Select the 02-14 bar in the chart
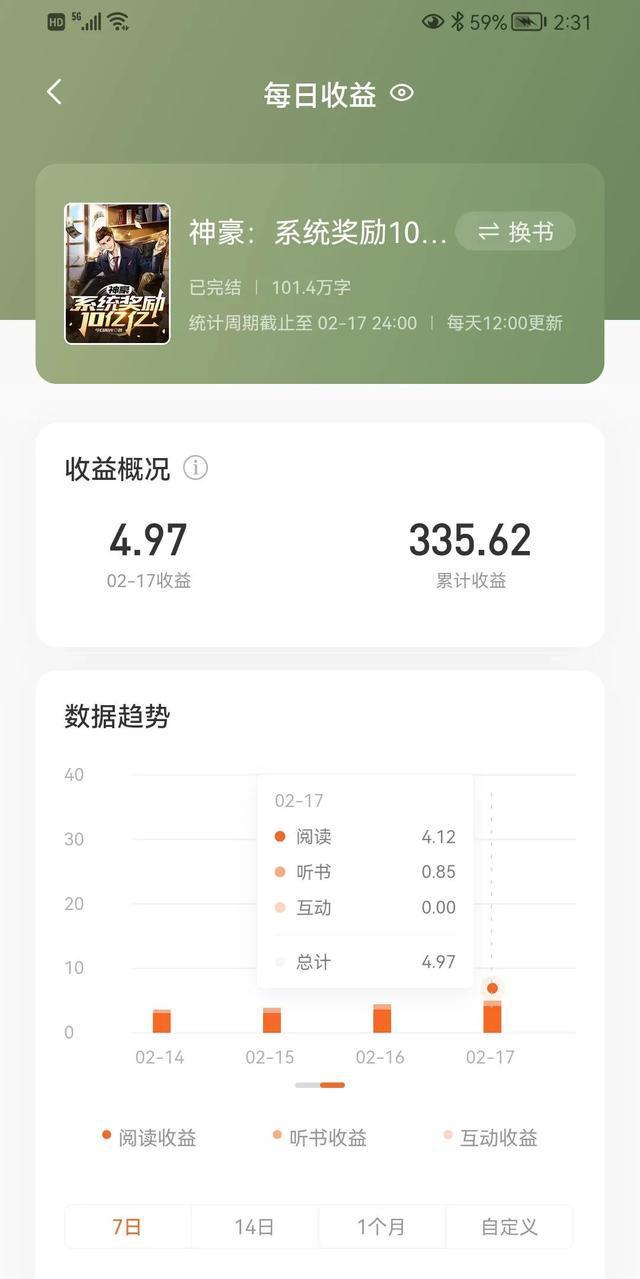Viewport: 640px width, 1279px height. tap(162, 1021)
